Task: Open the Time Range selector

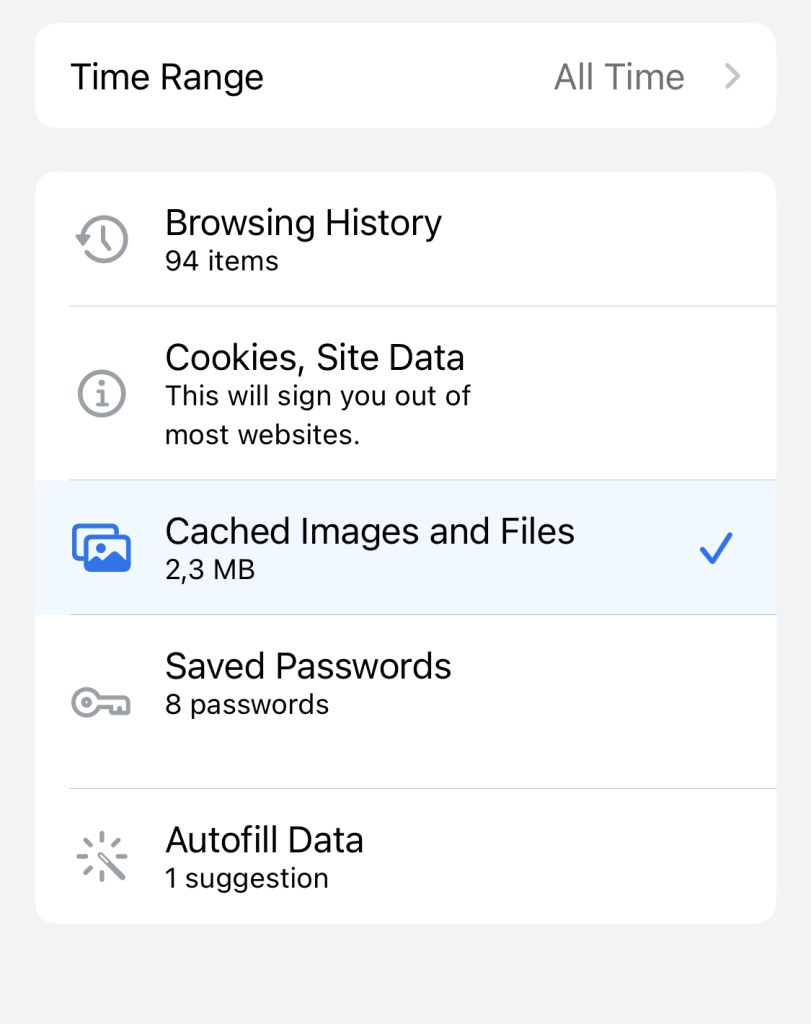Action: click(405, 77)
